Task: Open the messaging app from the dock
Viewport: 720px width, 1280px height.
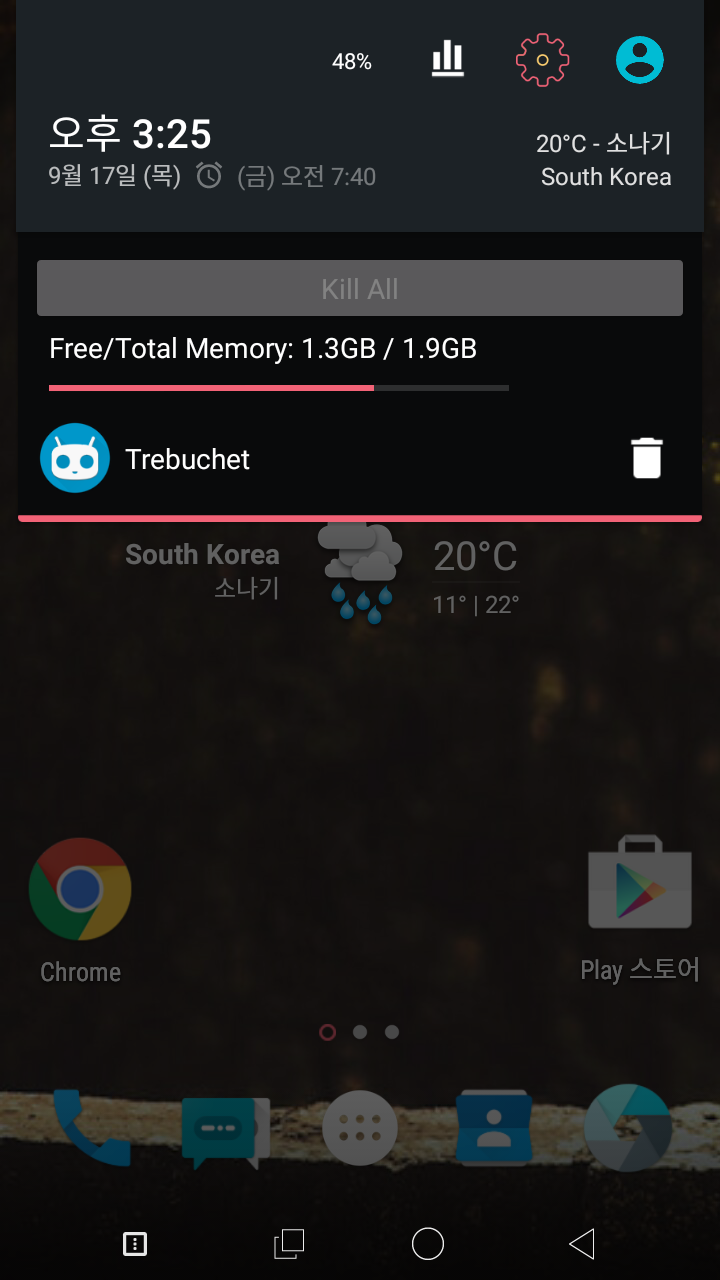Action: (226, 1129)
